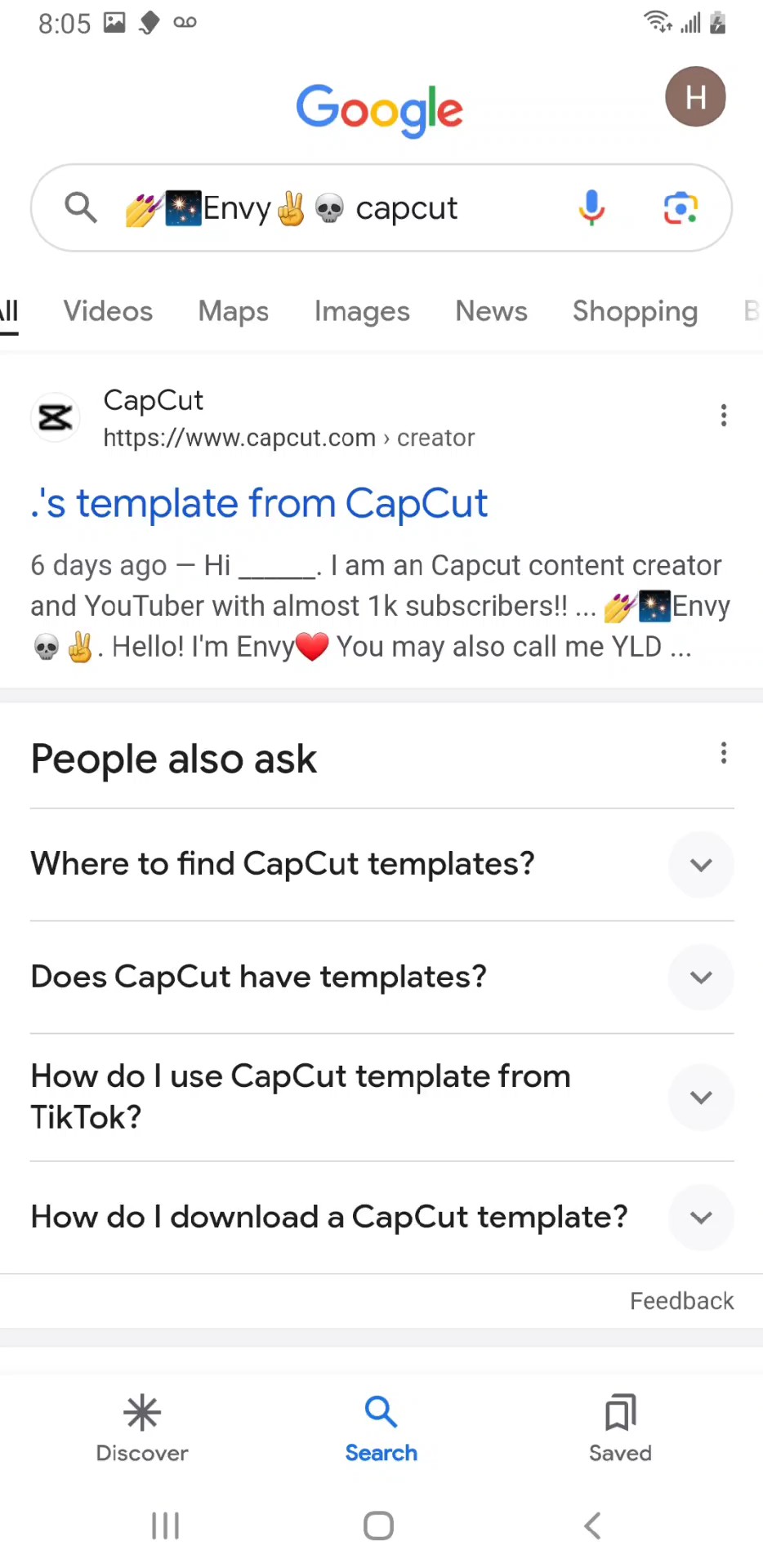The height and width of the screenshot is (1568, 763).
Task: Open the ".'s template from CapCut" result
Action: click(x=259, y=503)
